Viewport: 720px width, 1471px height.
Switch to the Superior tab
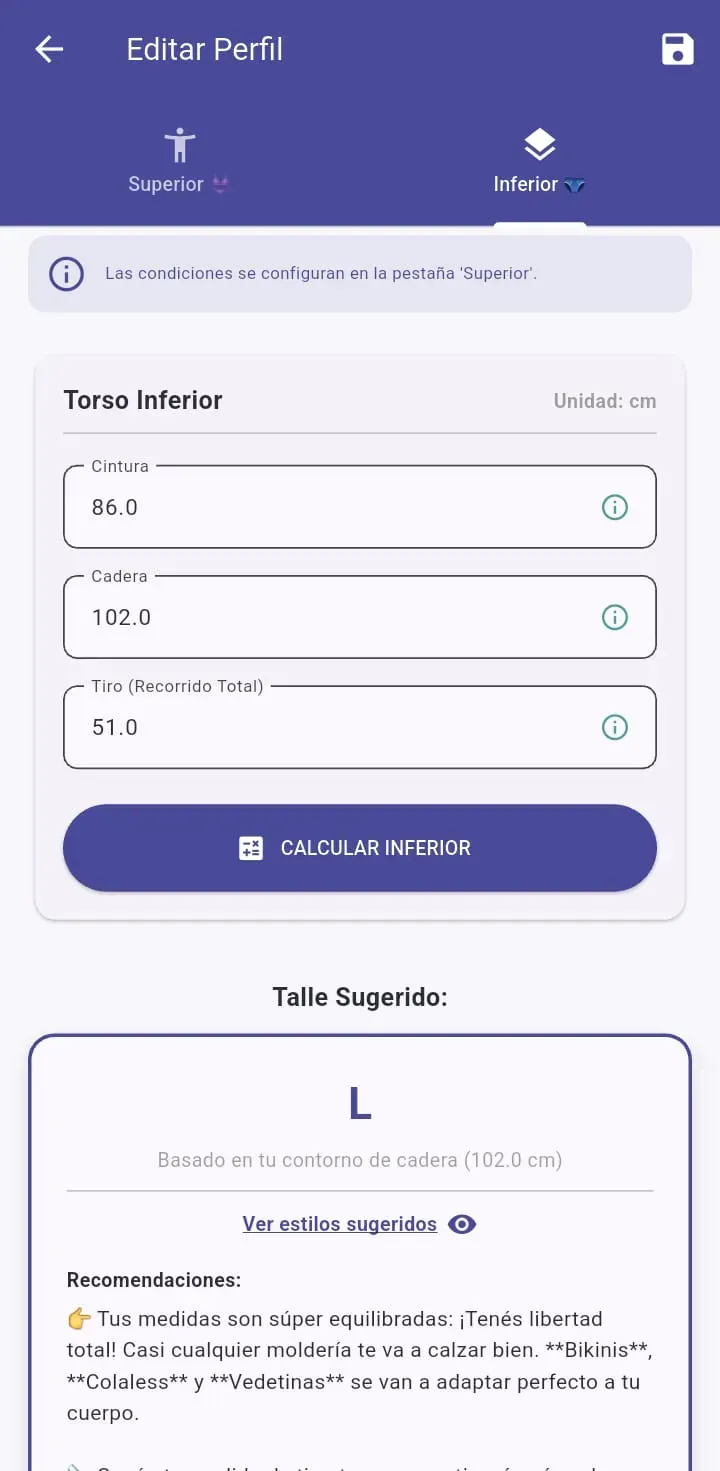click(180, 163)
